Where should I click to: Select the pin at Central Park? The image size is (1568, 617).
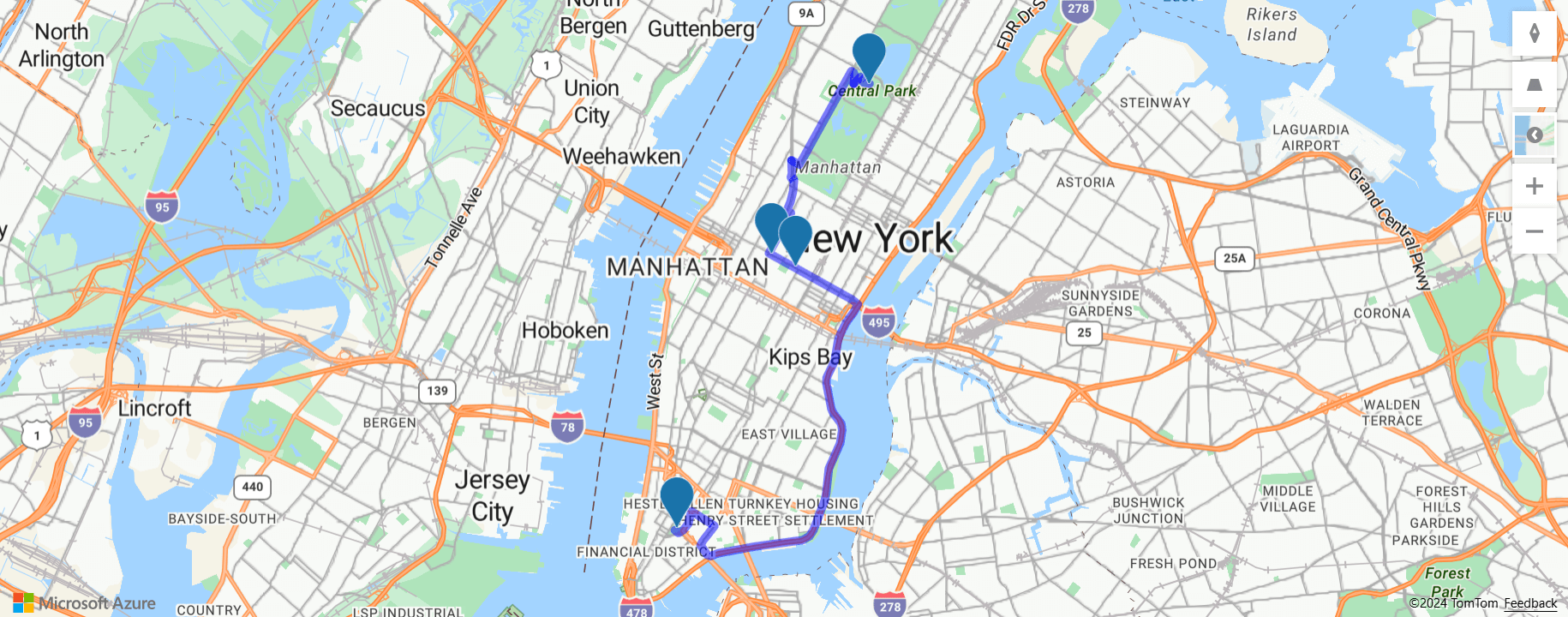869,55
